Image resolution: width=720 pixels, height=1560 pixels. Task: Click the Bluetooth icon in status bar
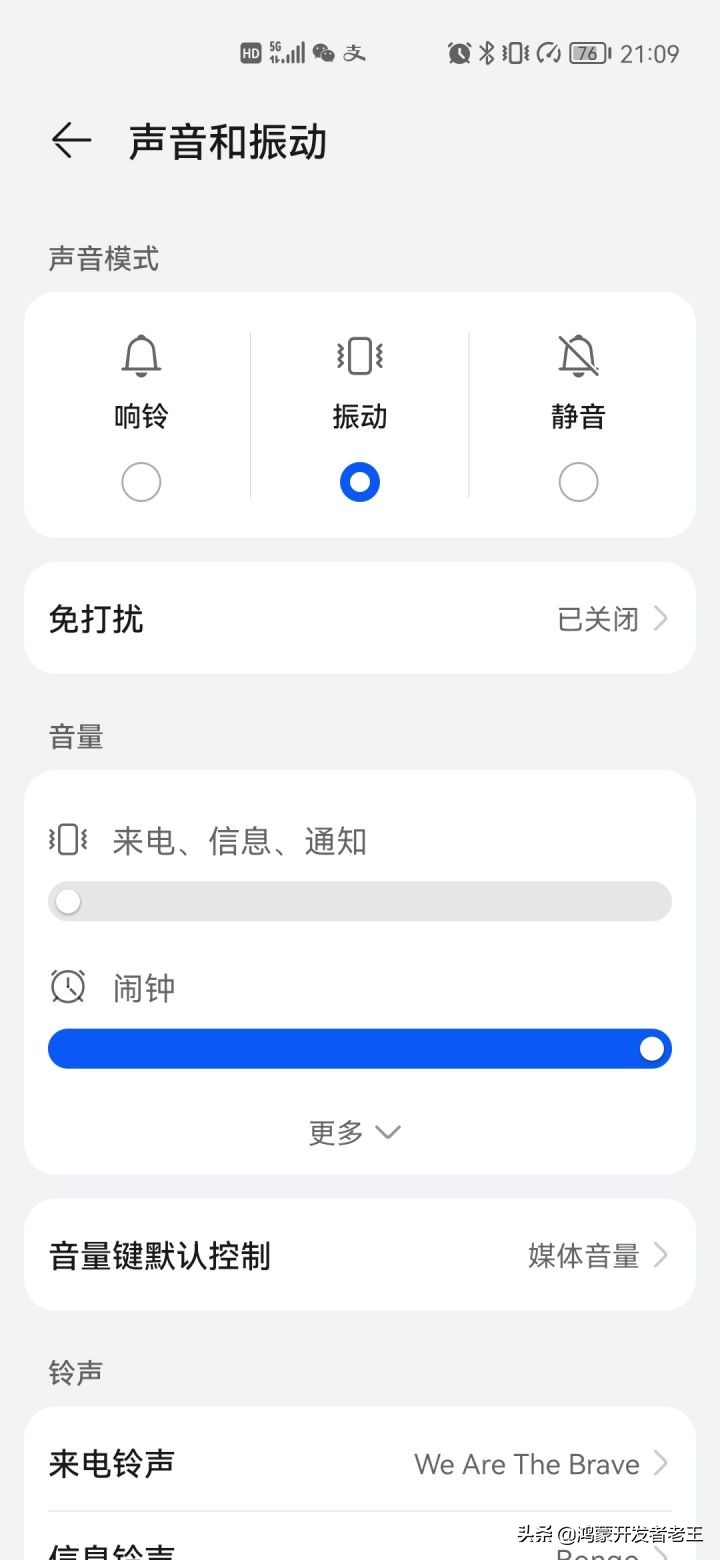485,52
